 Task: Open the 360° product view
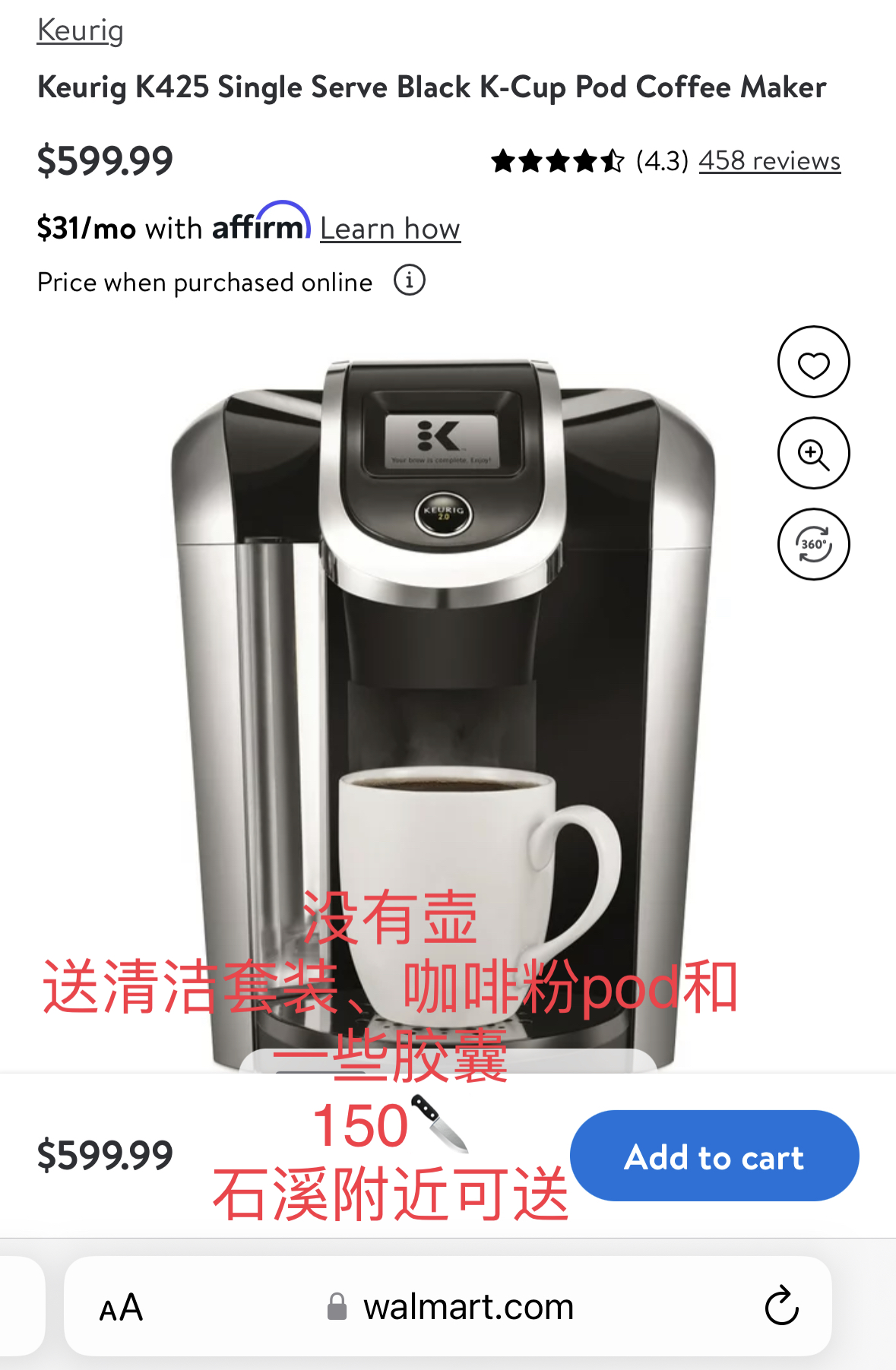[x=813, y=544]
